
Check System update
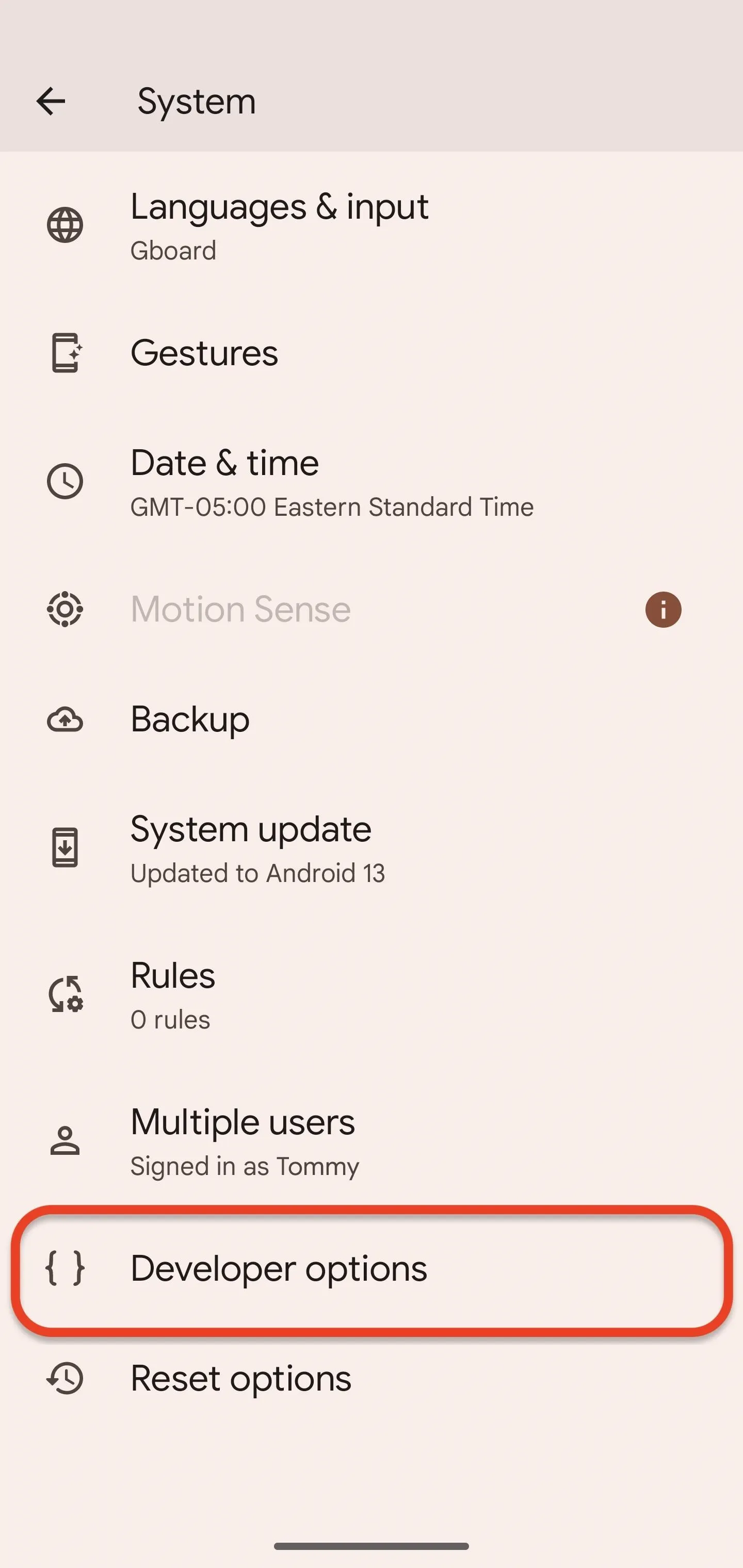click(x=372, y=848)
